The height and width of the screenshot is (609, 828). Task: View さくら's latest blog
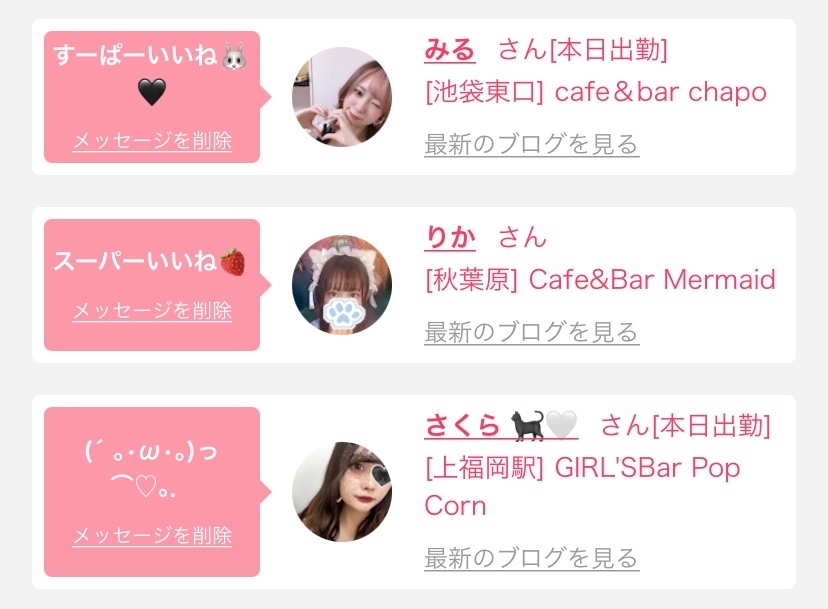pyautogui.click(x=531, y=557)
